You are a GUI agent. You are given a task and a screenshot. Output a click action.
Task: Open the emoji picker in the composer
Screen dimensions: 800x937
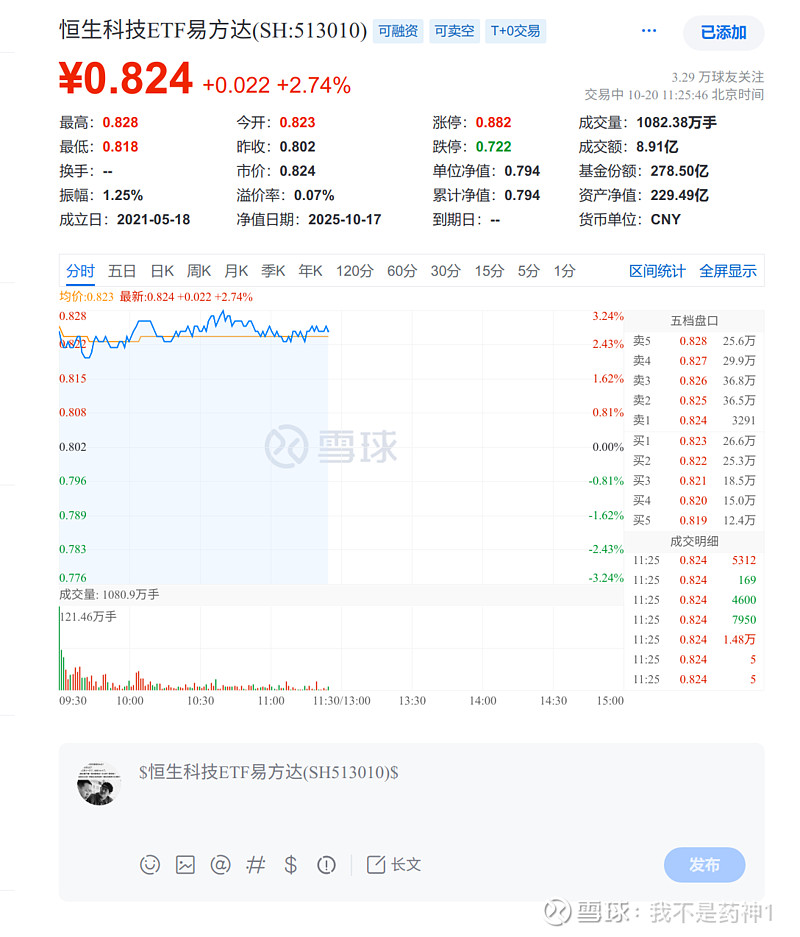click(150, 864)
